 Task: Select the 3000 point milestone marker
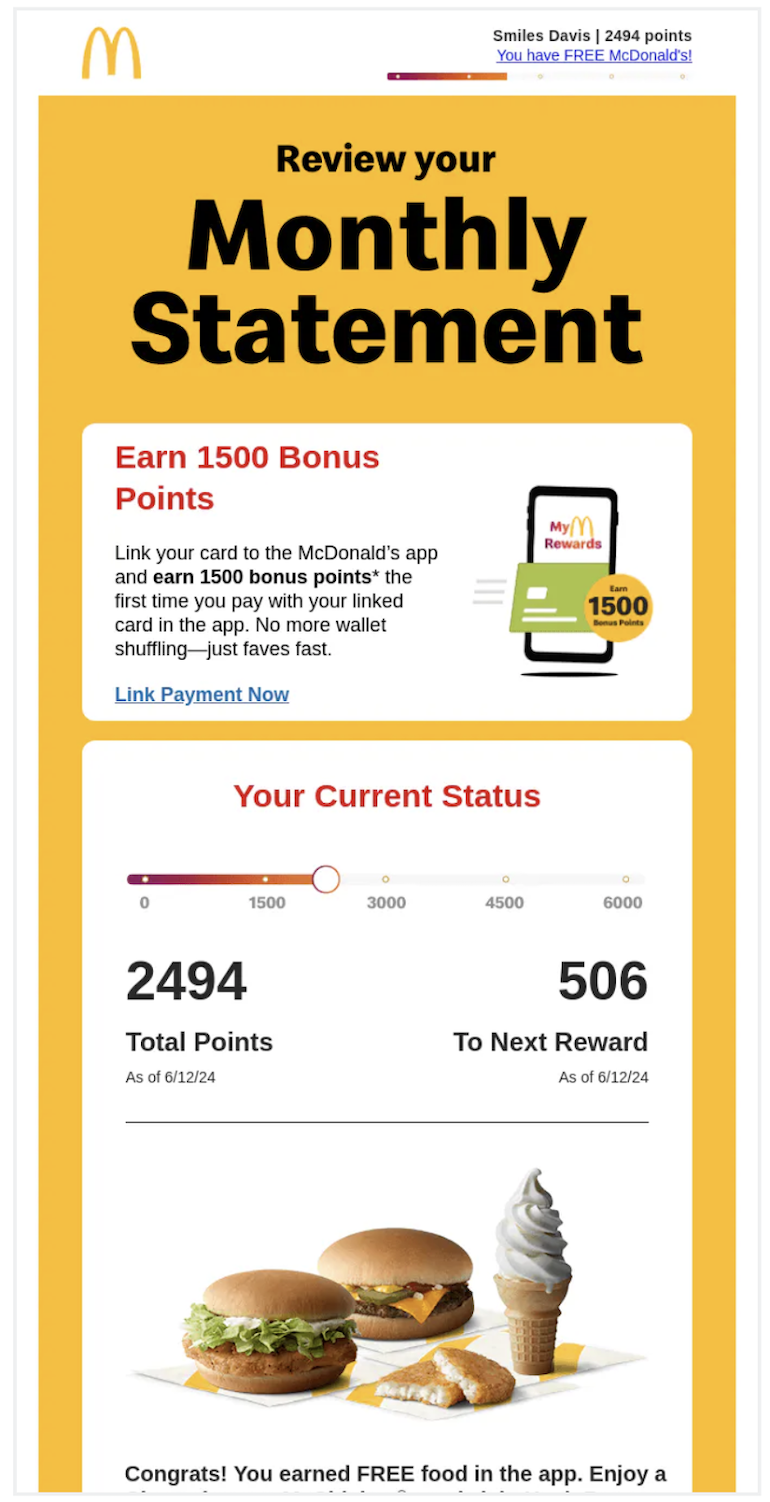(x=386, y=879)
